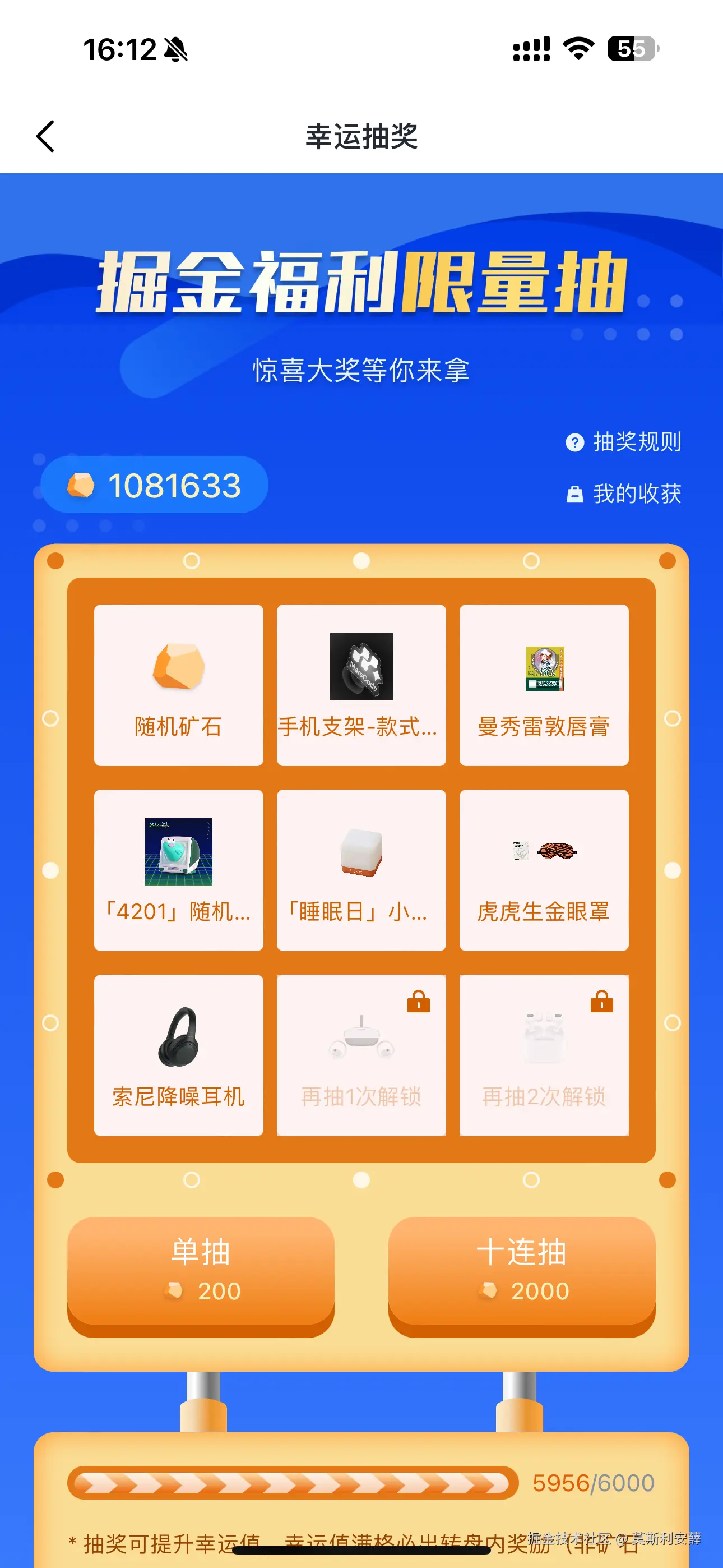Select the Sony 索尼降噪耳机 prize tile
The width and height of the screenshot is (723, 1568).
(x=179, y=1056)
